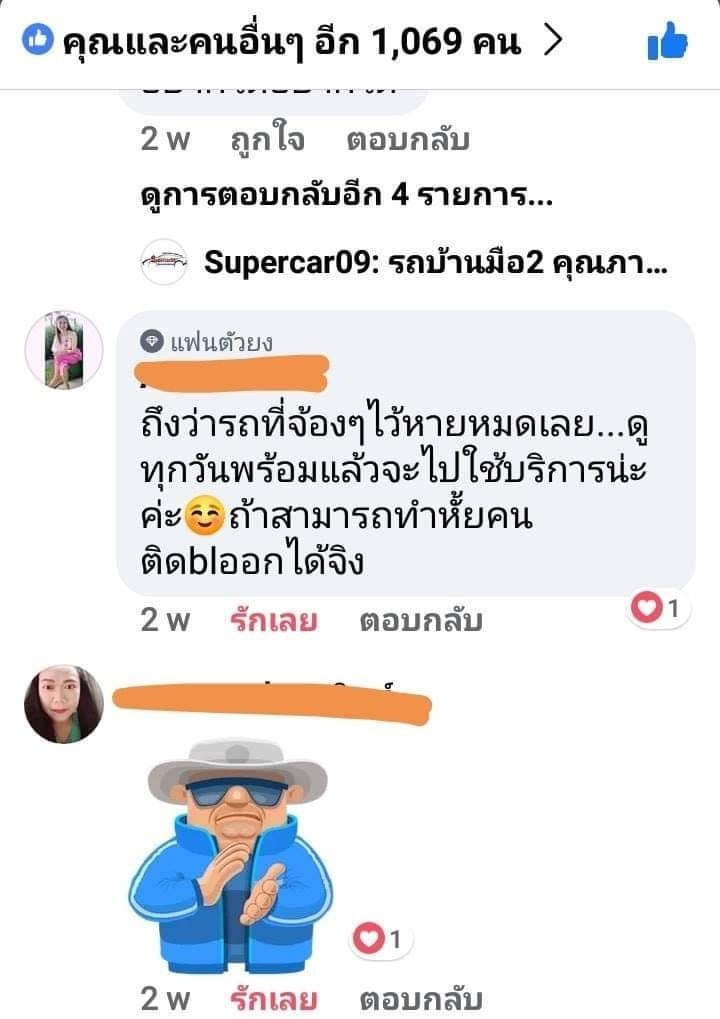This screenshot has height=1019, width=720.
Task: Click the top fan badge beside แฟนตัวยง
Action: point(152,339)
